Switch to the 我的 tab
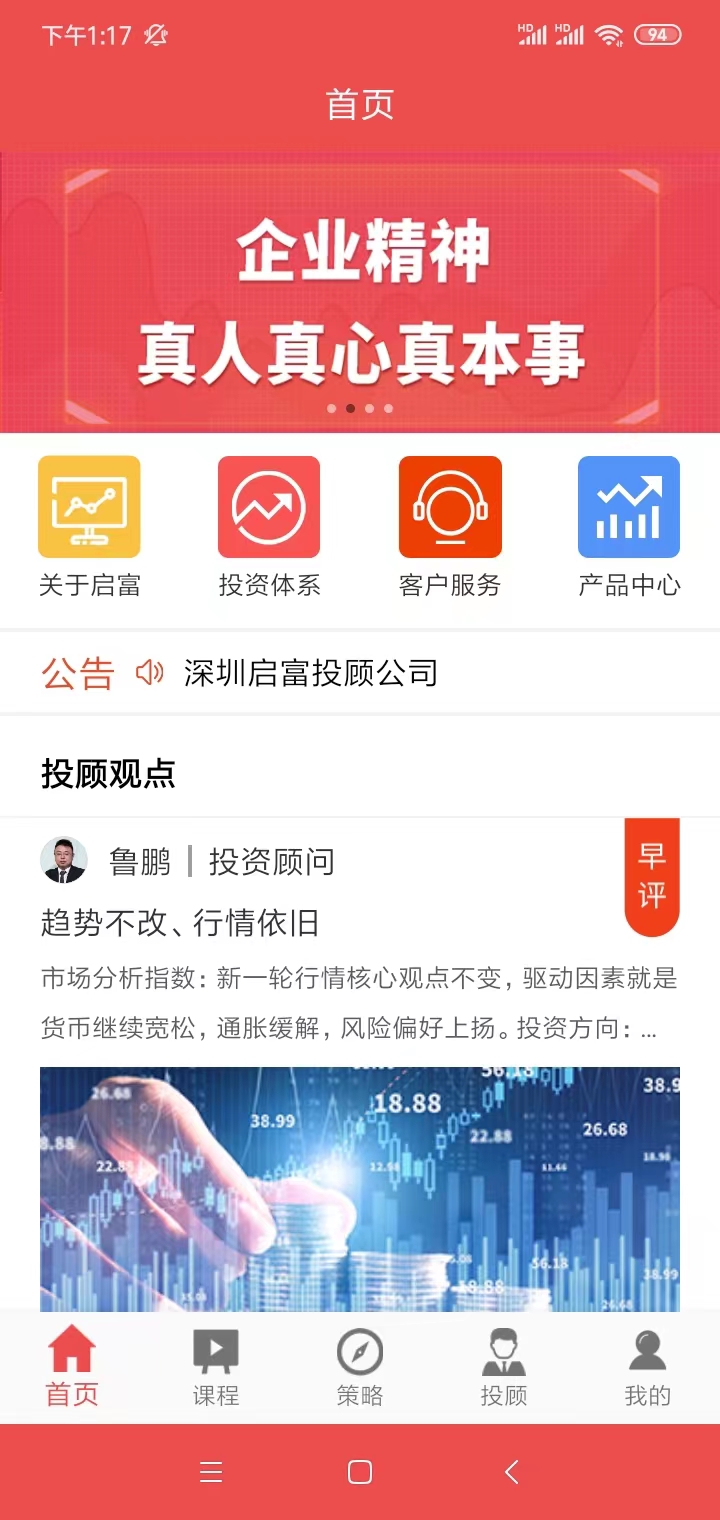Image resolution: width=720 pixels, height=1520 pixels. coord(647,1367)
